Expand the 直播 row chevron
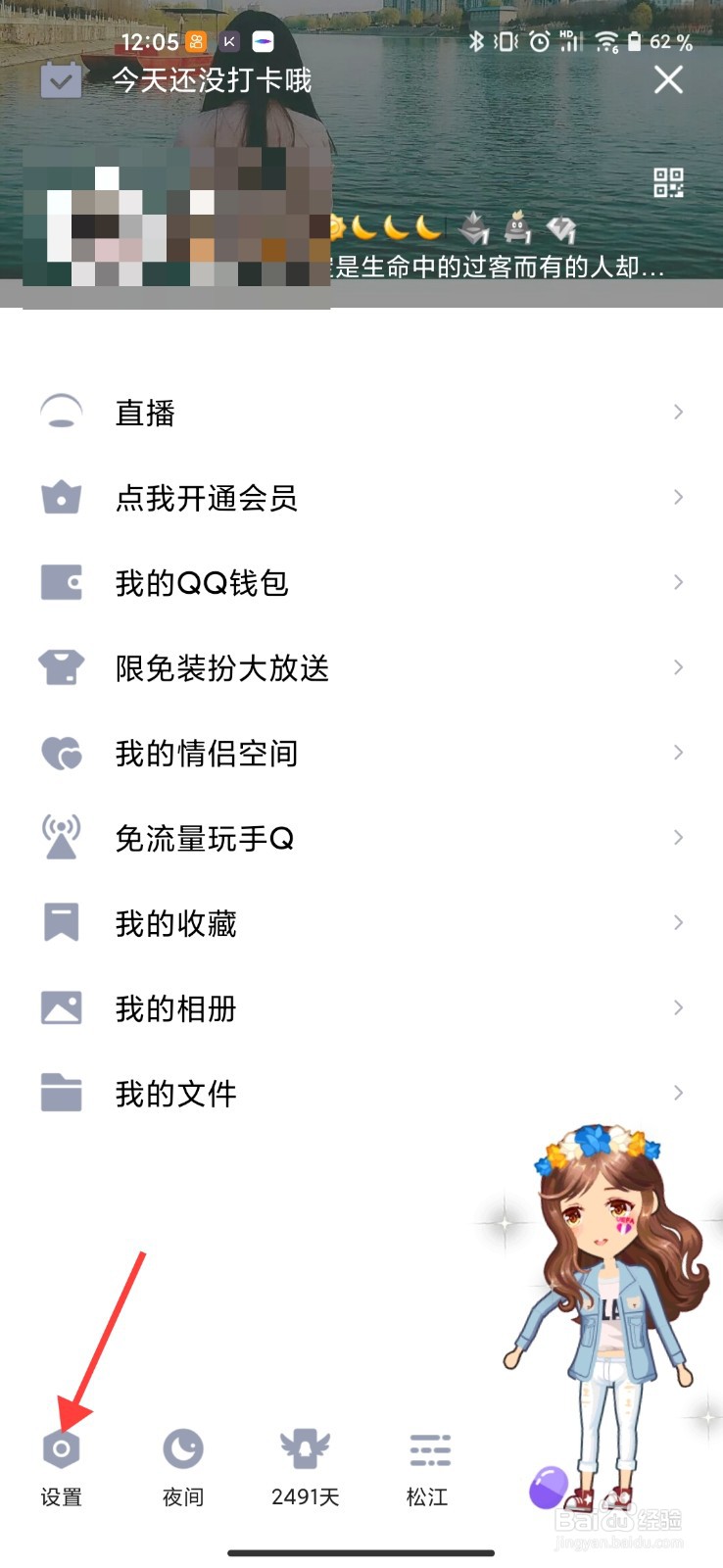Screen dimensions: 723x1568 pyautogui.click(x=679, y=412)
